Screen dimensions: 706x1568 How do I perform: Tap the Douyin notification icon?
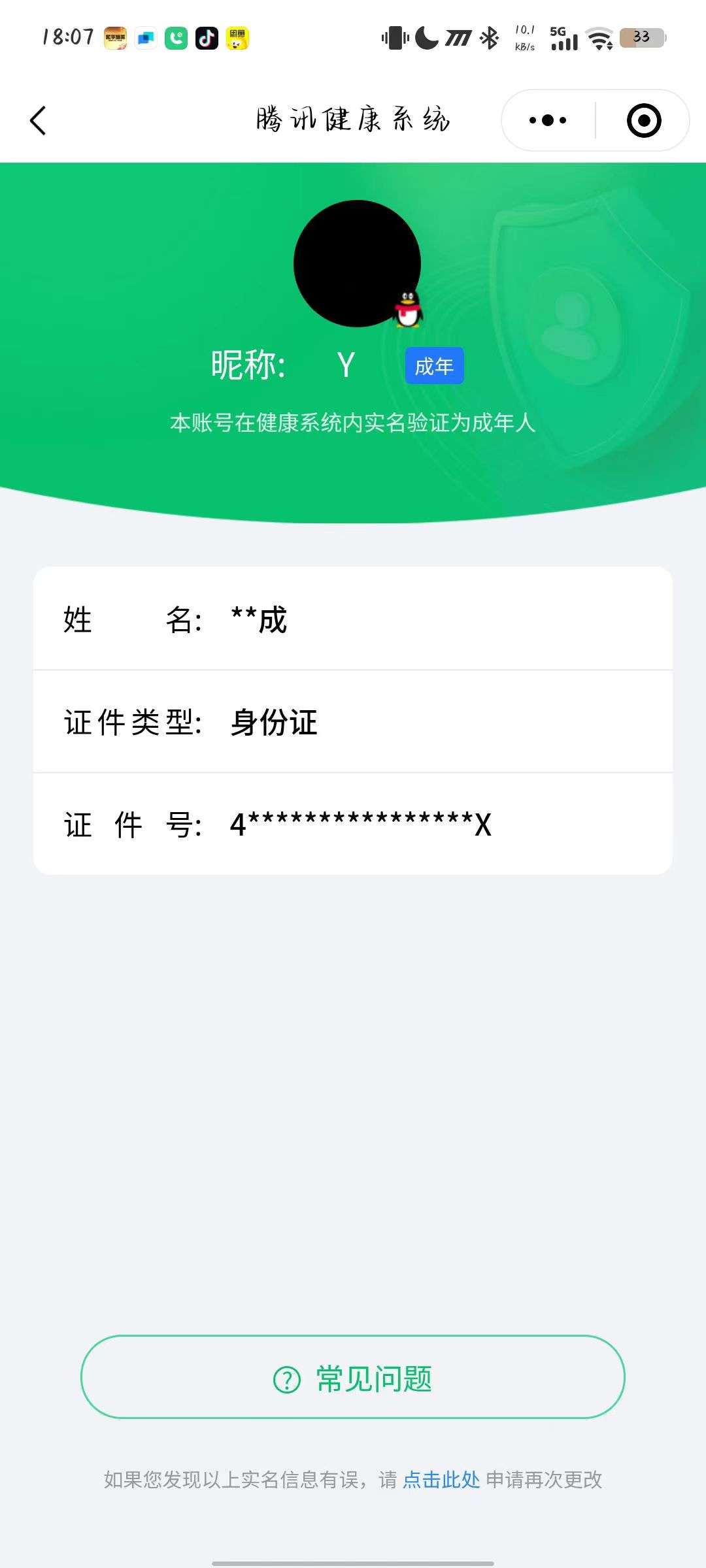click(205, 39)
